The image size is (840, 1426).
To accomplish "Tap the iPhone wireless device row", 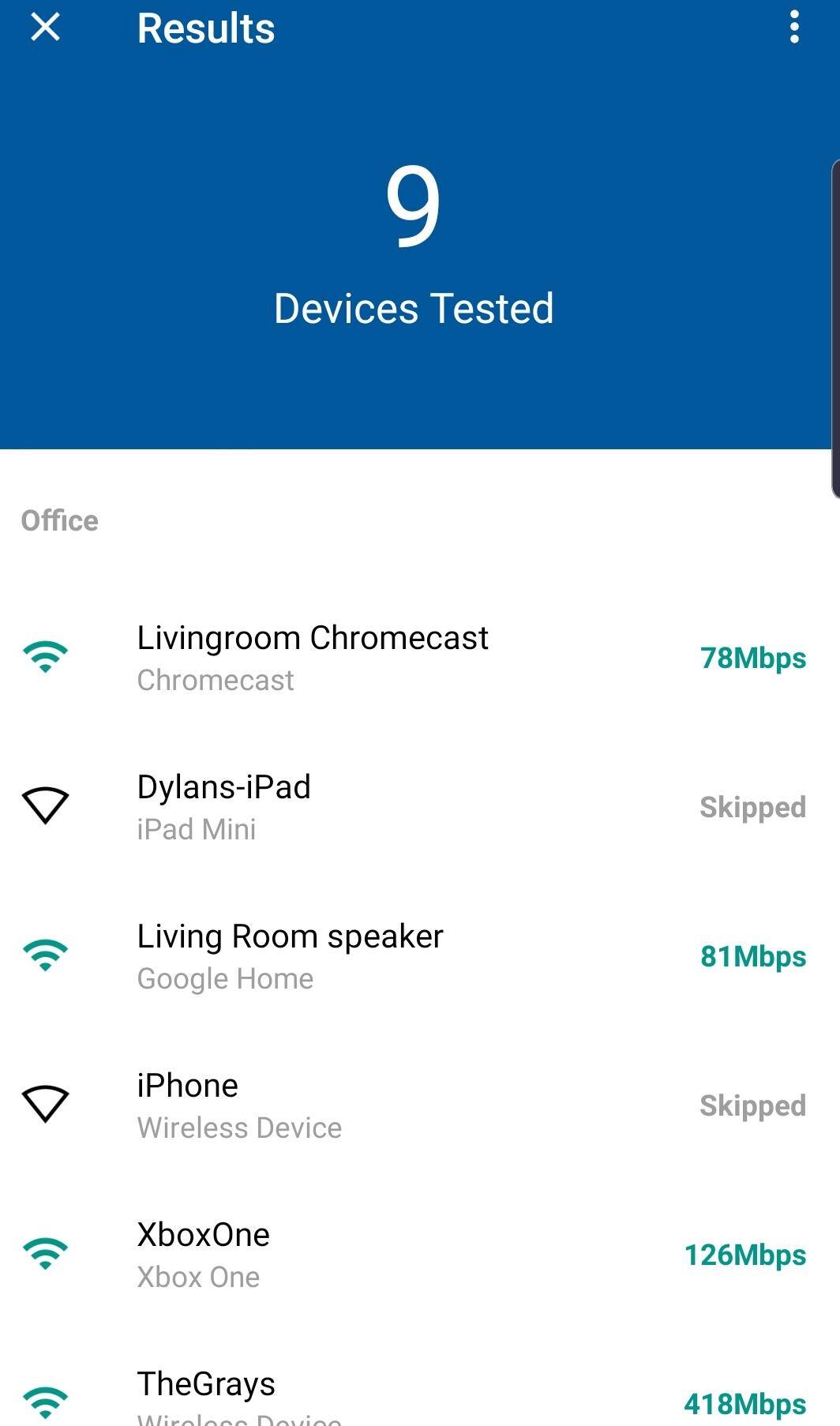I will (x=239, y=1105).
